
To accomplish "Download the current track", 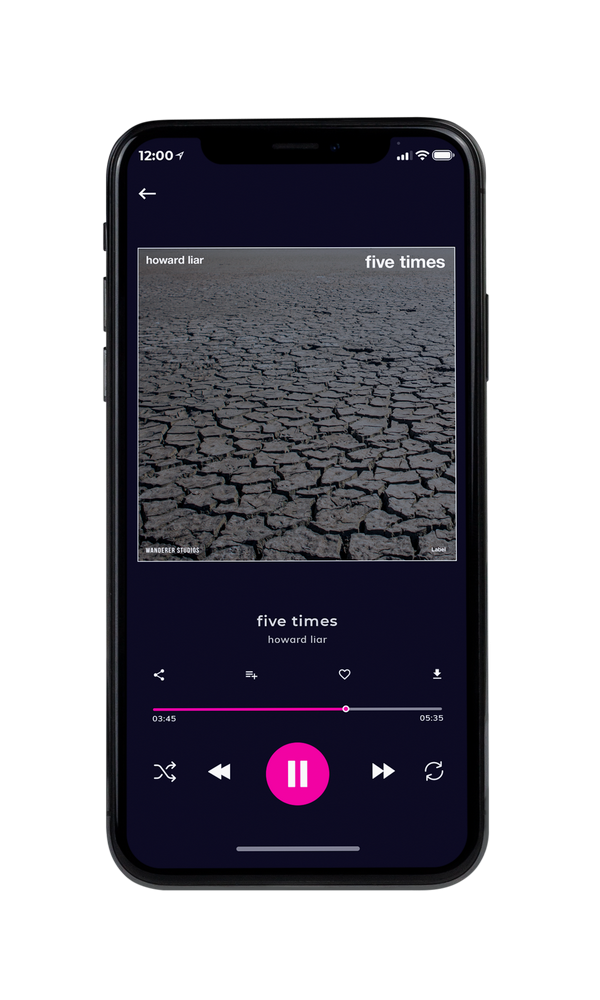I will click(x=437, y=674).
